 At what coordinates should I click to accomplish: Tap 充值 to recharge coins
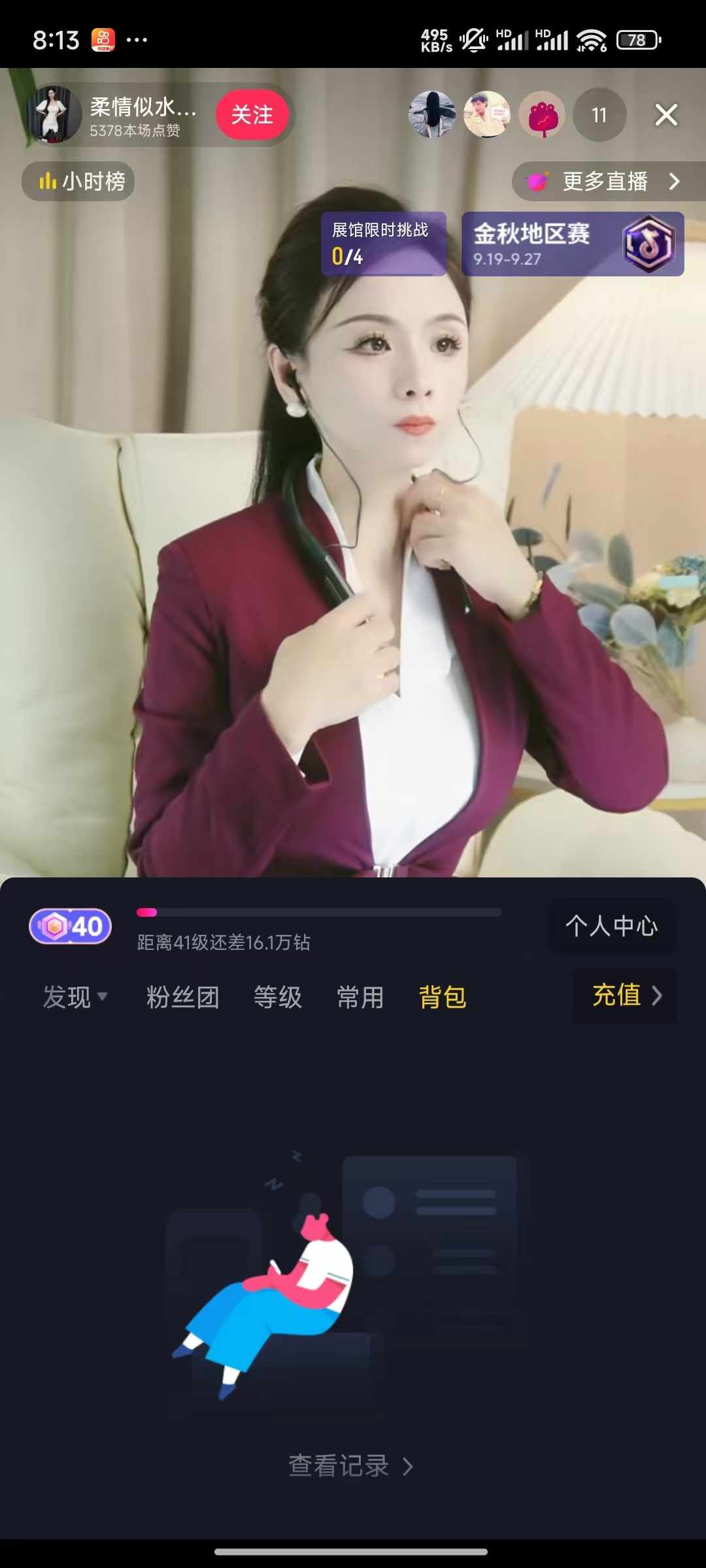[x=625, y=995]
